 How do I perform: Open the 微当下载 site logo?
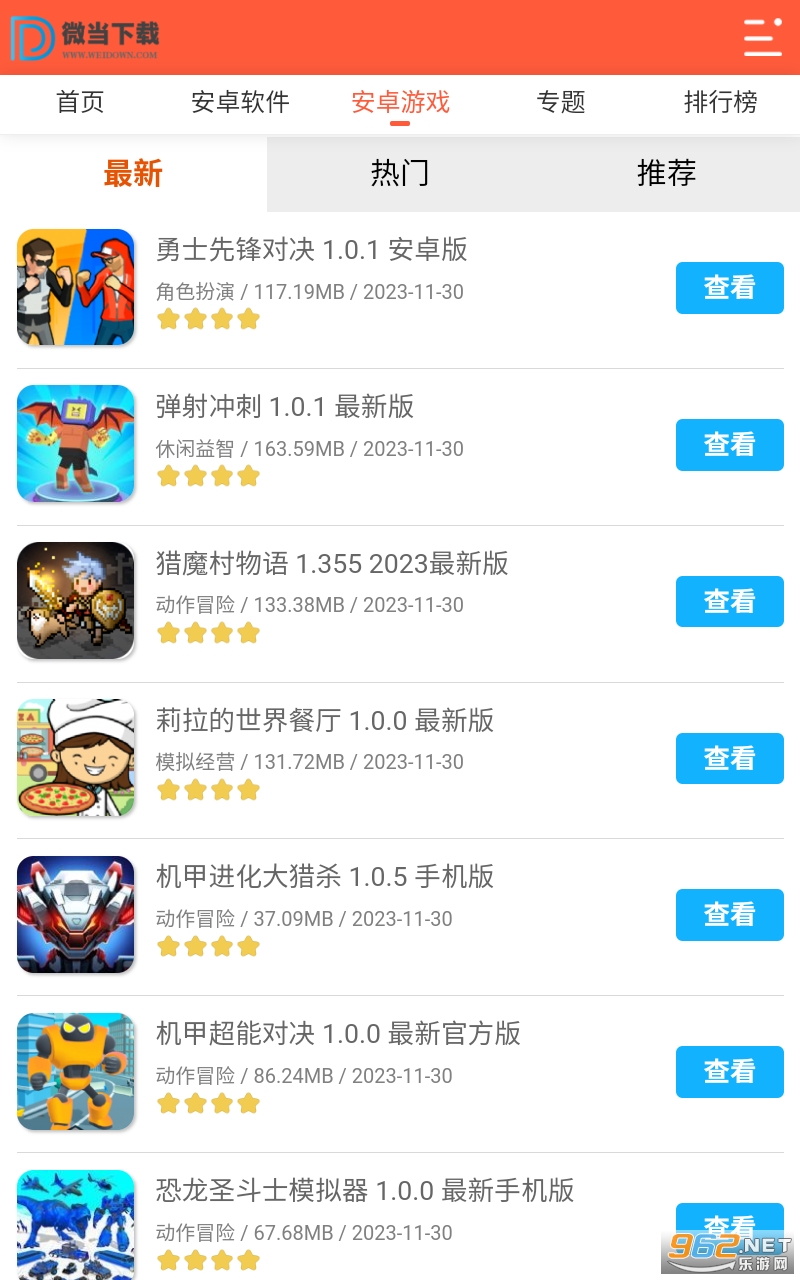click(x=85, y=38)
